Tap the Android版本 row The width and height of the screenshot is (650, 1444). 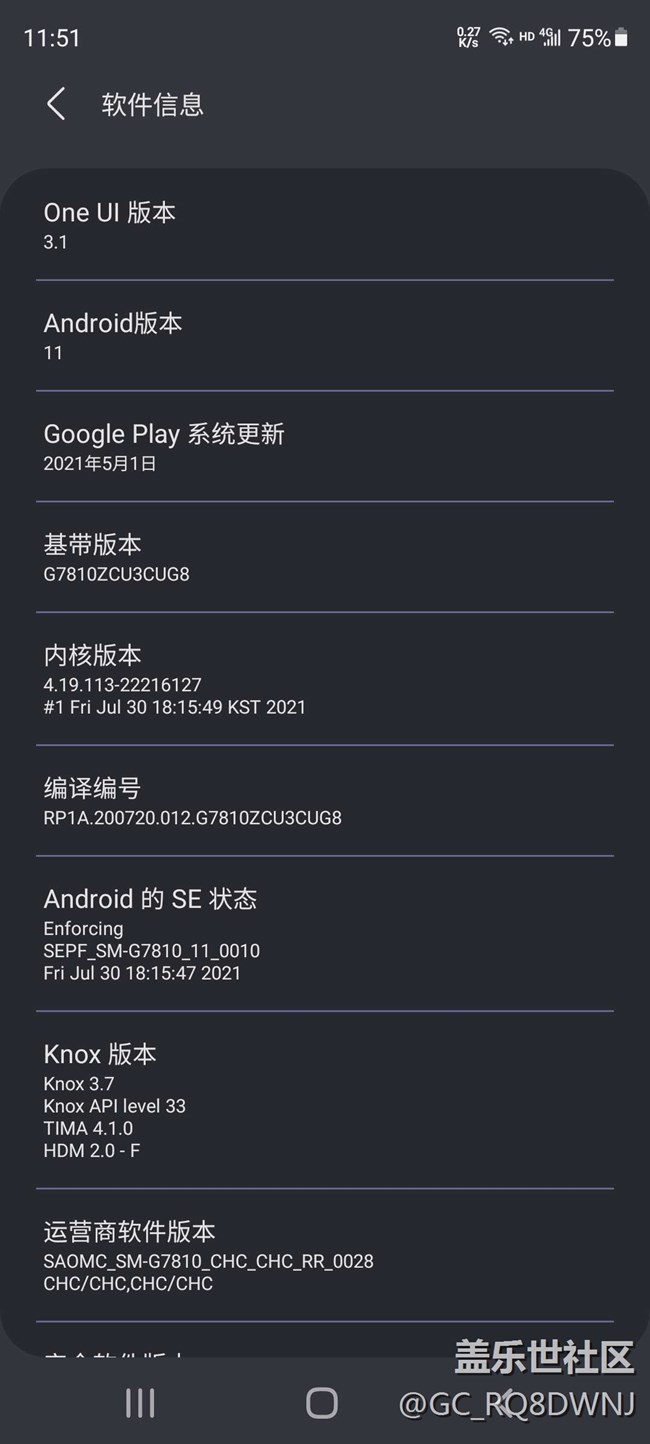tap(324, 336)
